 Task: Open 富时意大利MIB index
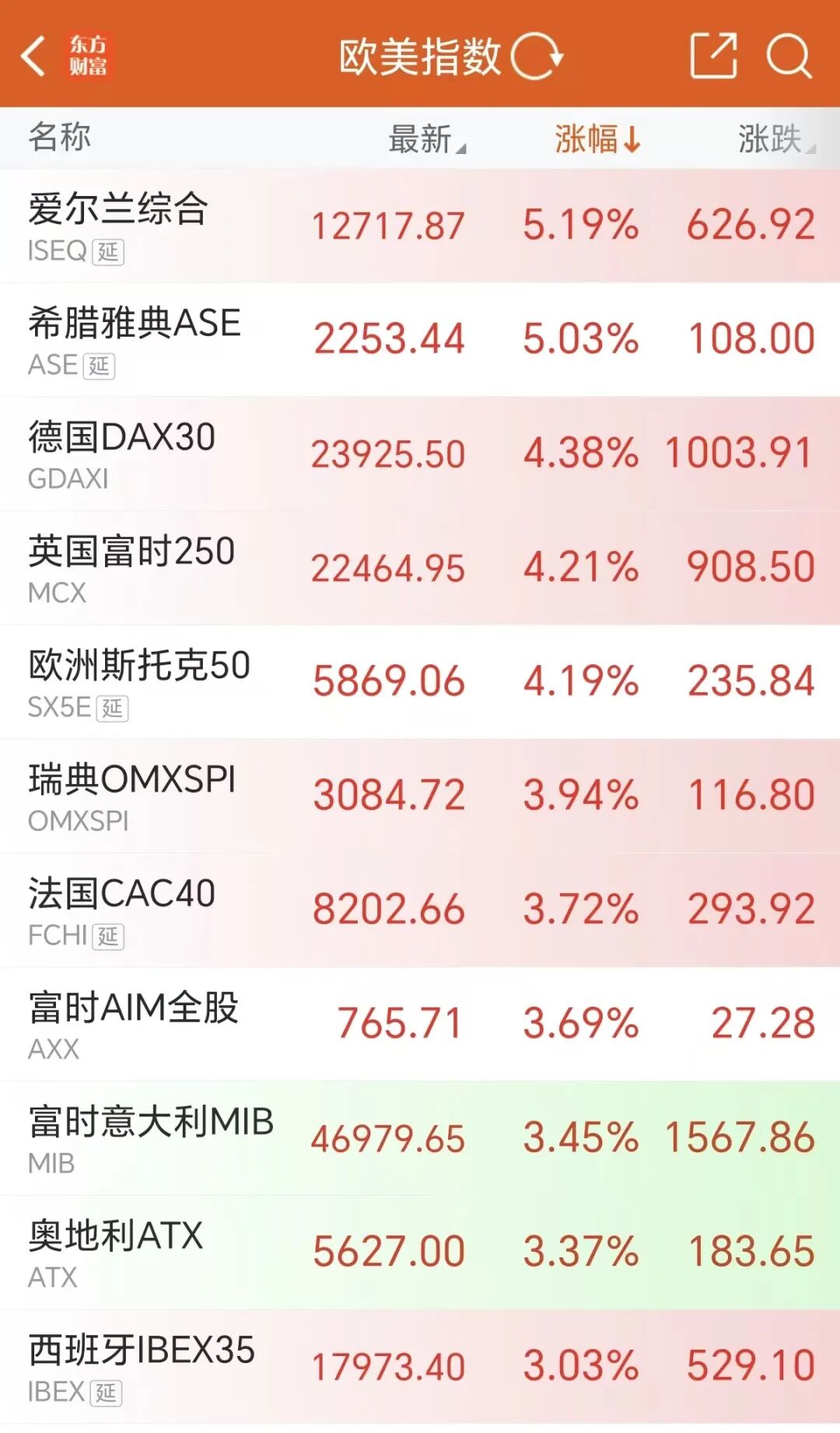(420, 1139)
